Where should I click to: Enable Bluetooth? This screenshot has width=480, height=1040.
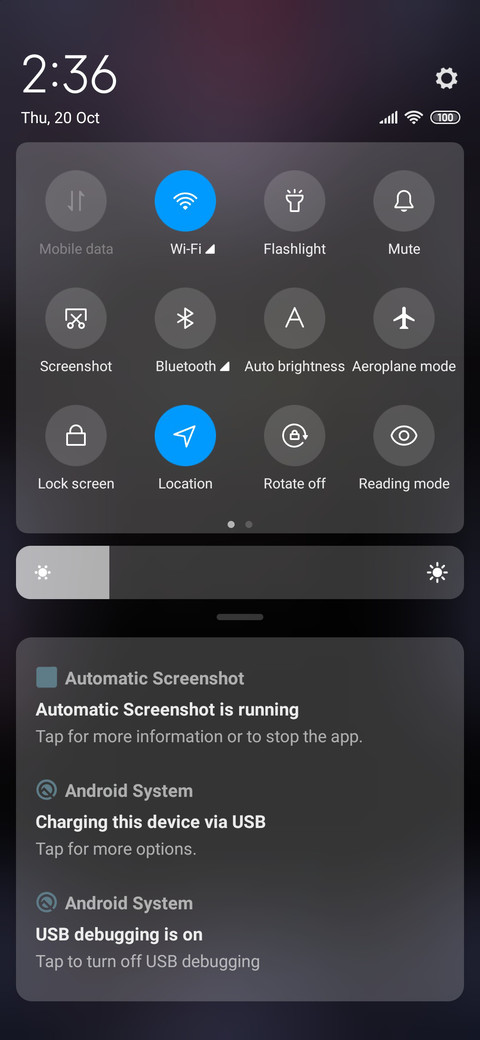185,318
